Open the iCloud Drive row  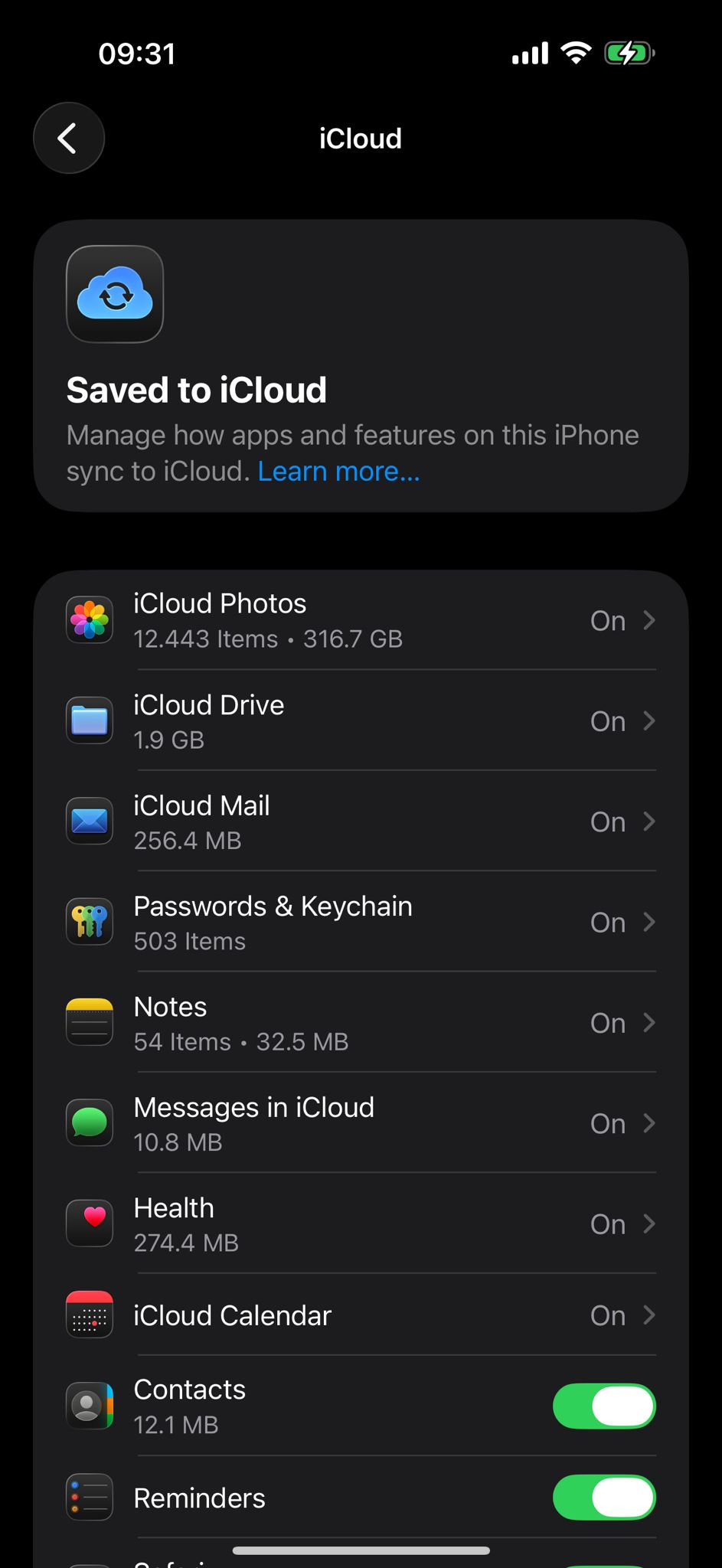360,721
